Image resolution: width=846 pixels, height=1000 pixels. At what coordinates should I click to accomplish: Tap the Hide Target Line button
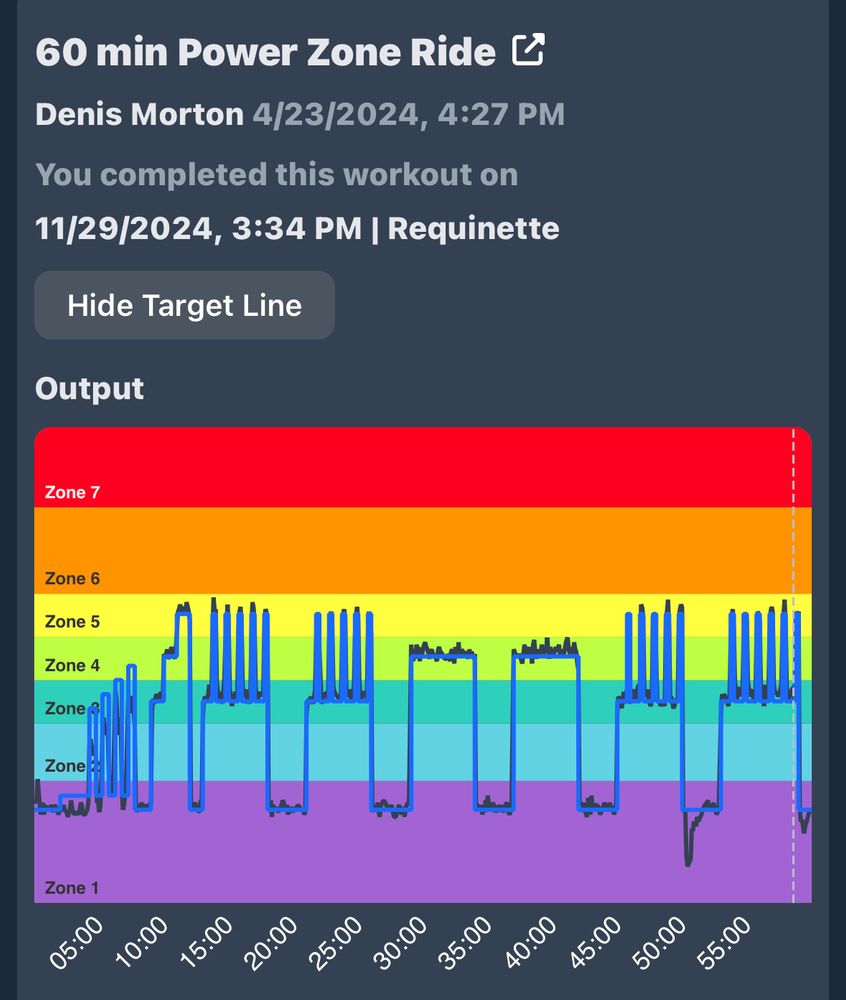pyautogui.click(x=184, y=305)
